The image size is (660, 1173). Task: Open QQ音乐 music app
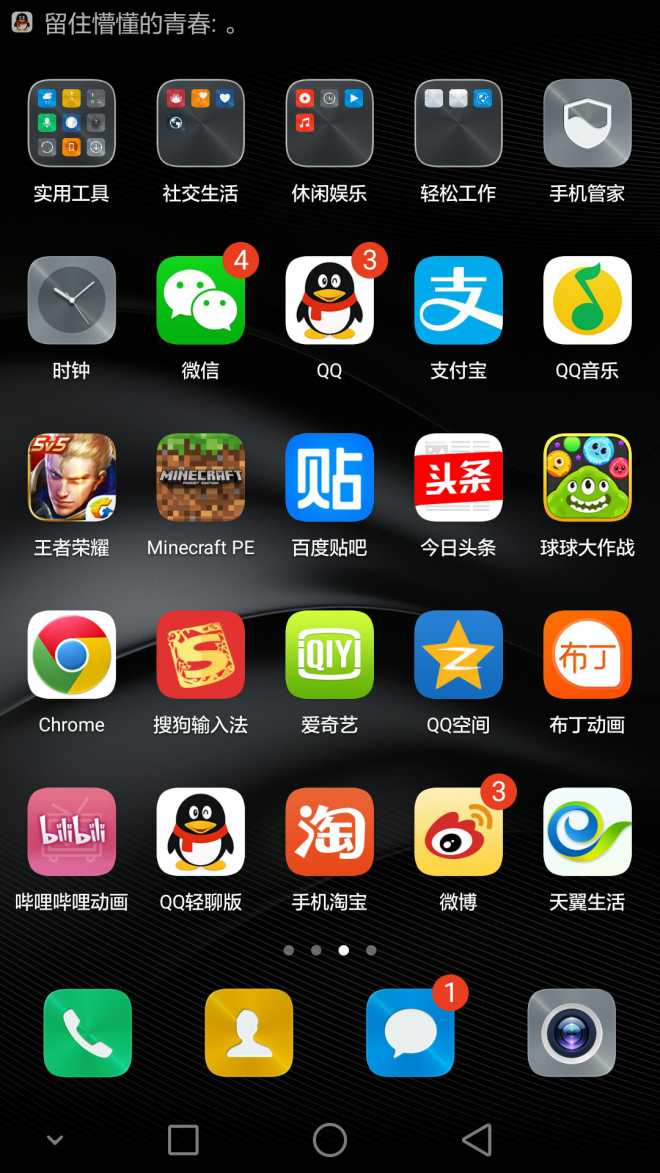587,300
